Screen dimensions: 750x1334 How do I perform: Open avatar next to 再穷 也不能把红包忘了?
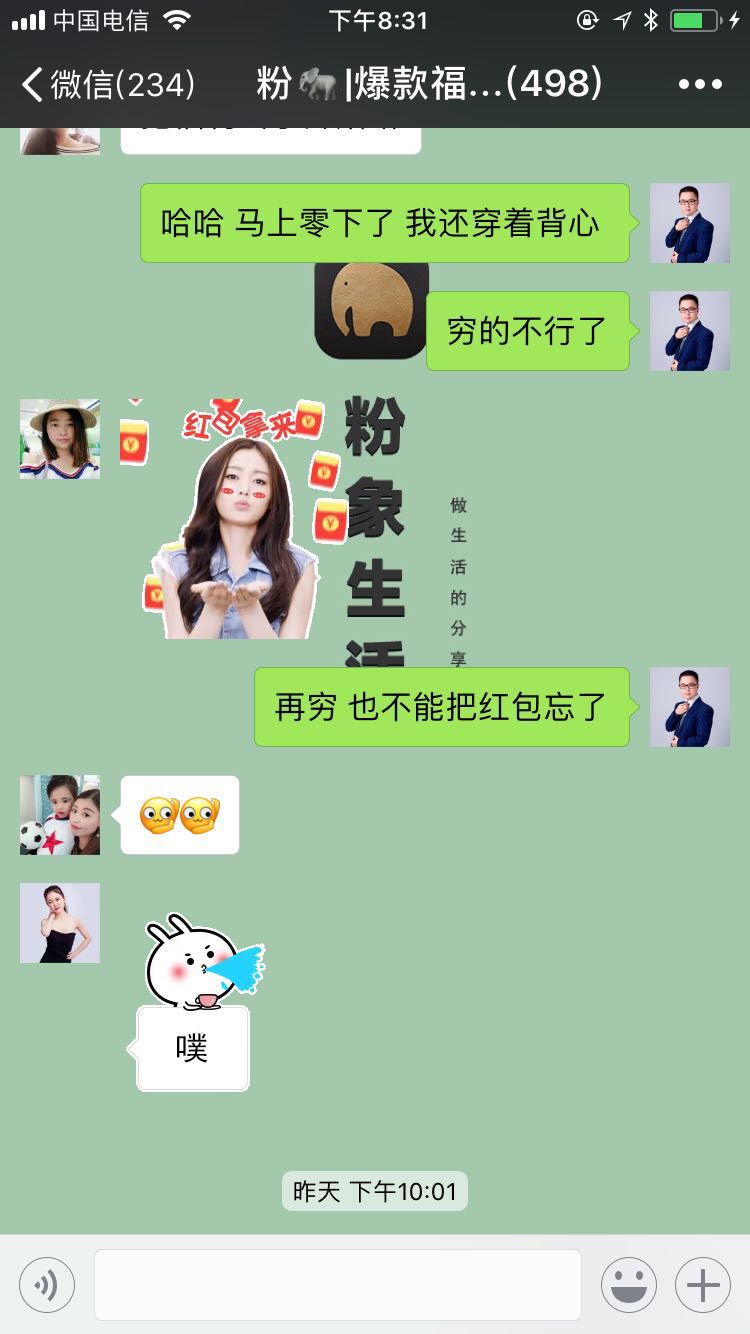point(690,707)
